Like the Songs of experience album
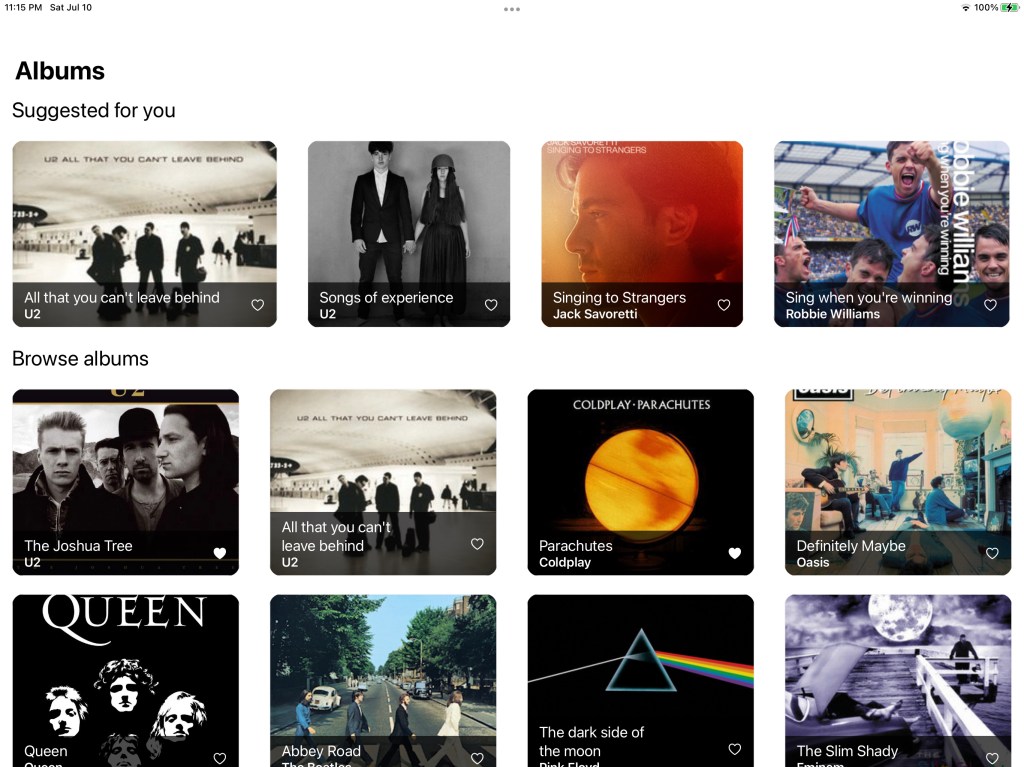The image size is (1024, 767). 491,305
